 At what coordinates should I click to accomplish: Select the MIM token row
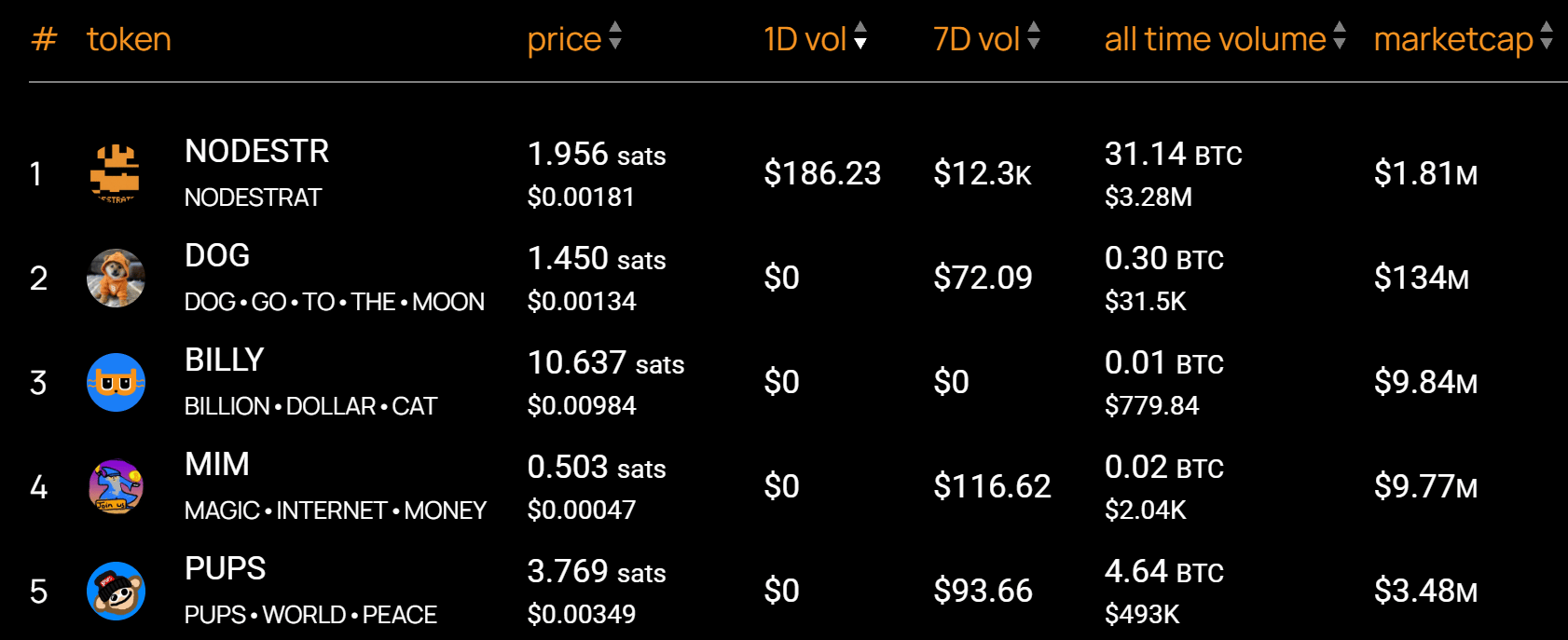[x=217, y=465]
